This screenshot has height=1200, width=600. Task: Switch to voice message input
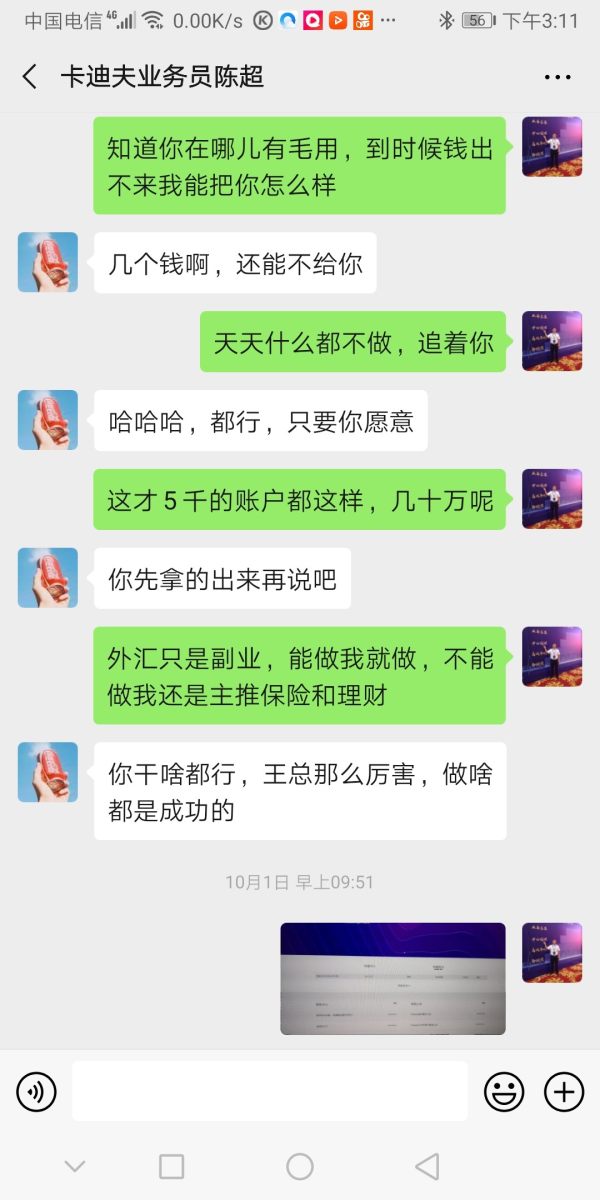[37, 1091]
